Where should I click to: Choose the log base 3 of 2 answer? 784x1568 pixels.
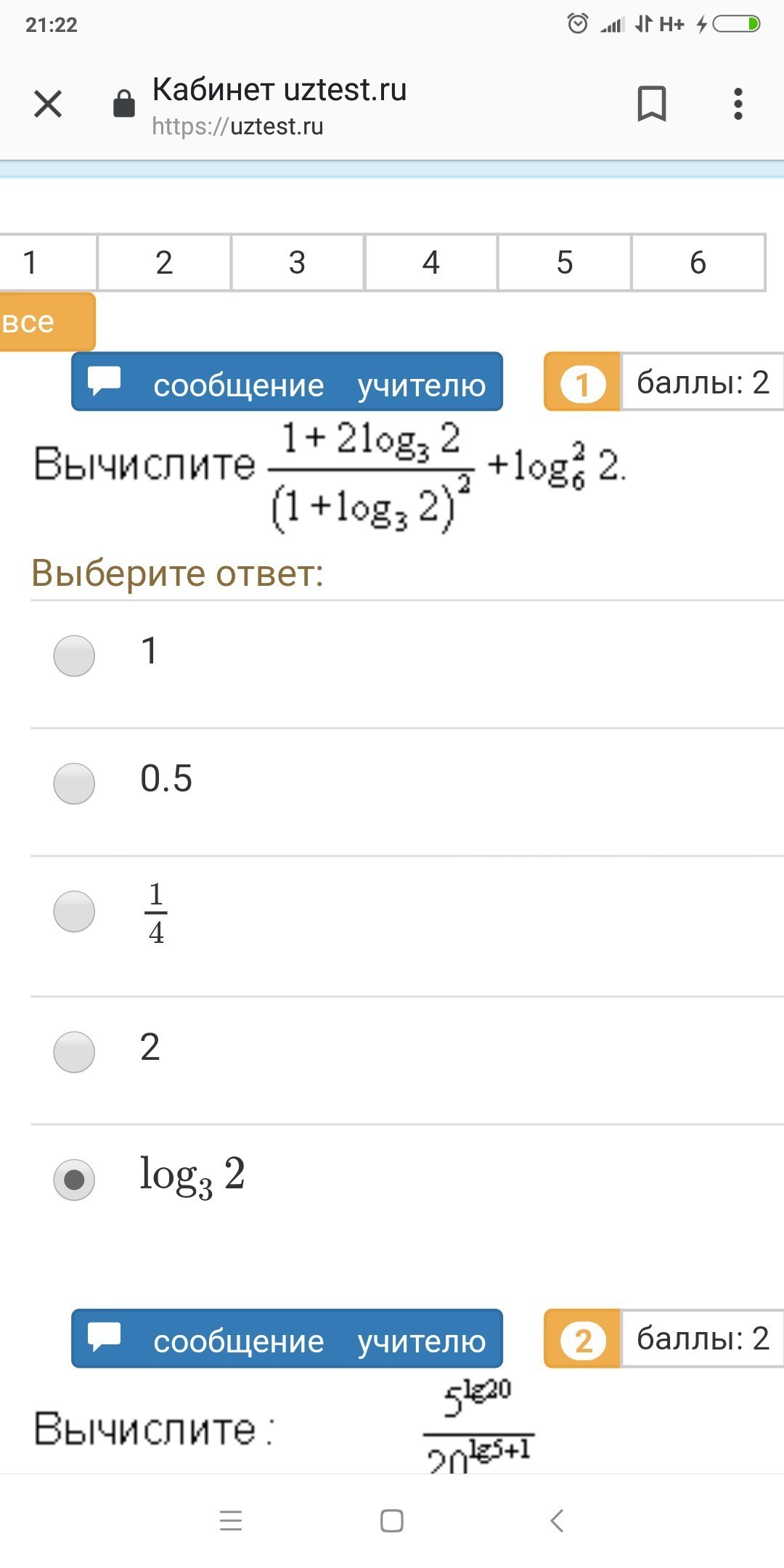coord(75,1180)
